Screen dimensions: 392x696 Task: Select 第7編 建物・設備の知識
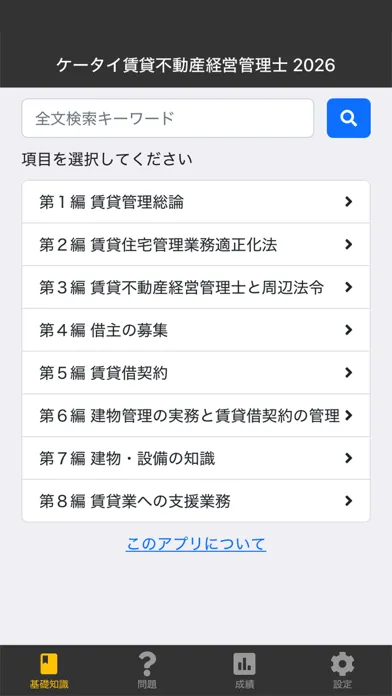pyautogui.click(x=196, y=458)
